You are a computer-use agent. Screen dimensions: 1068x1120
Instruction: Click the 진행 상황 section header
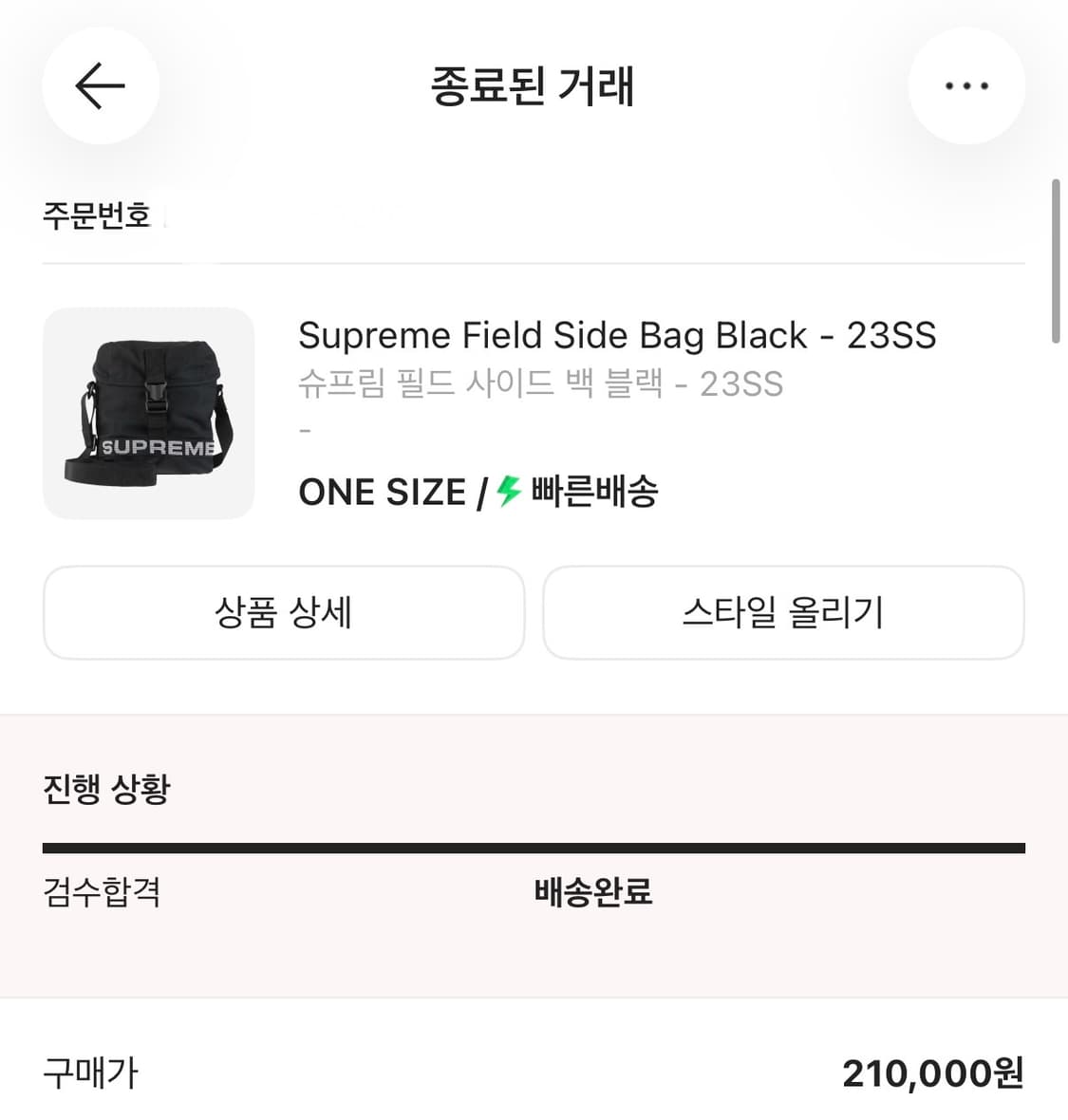tap(107, 787)
